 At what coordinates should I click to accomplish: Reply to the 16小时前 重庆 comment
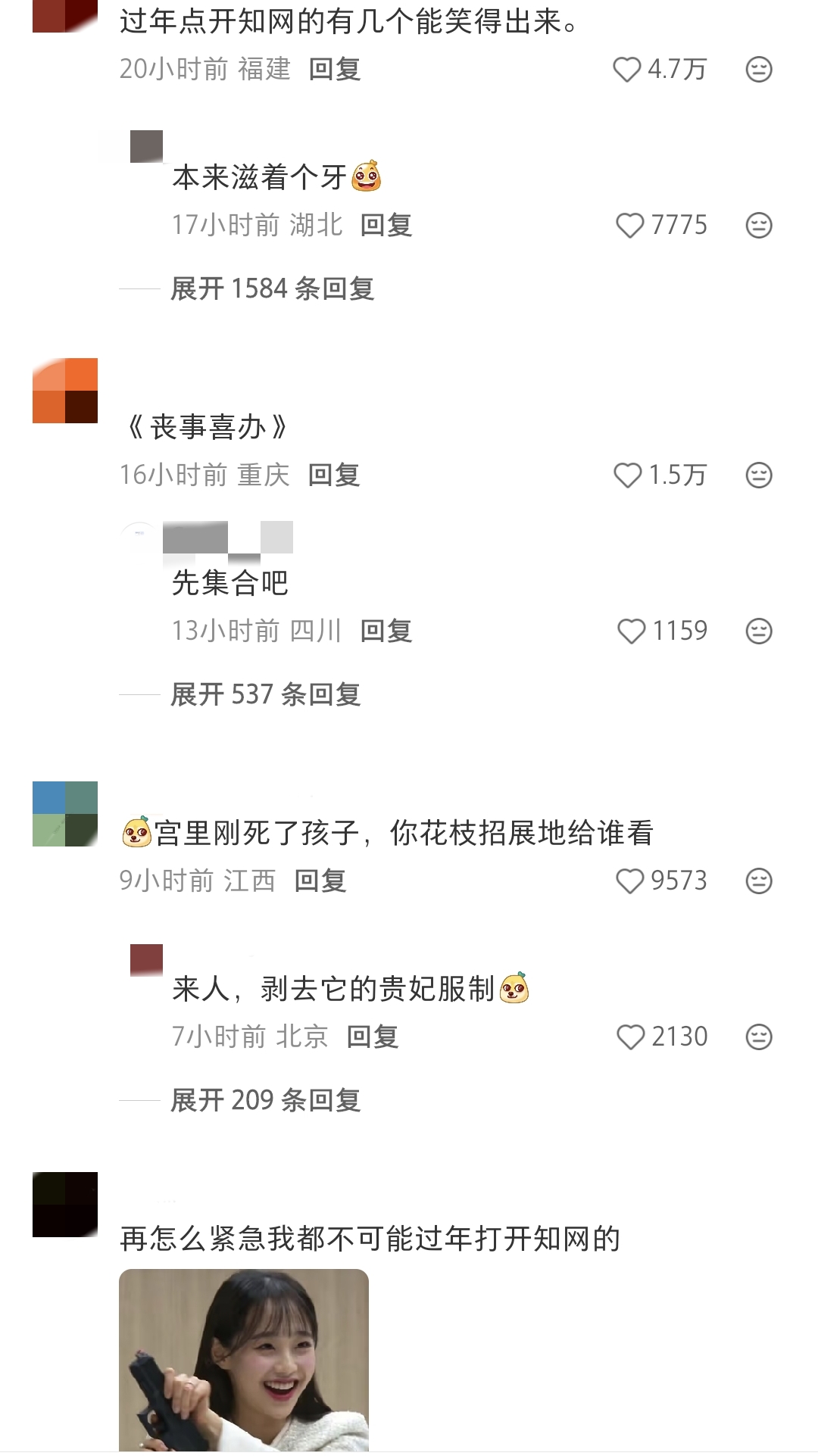point(333,475)
